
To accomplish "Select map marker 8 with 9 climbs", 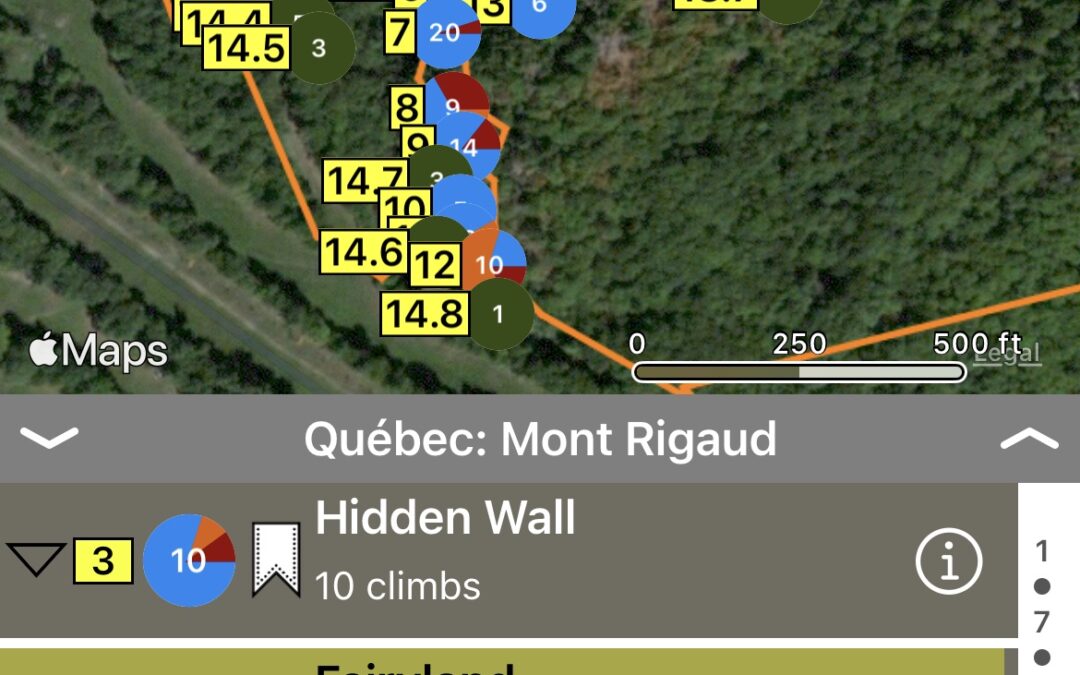I will tap(456, 105).
